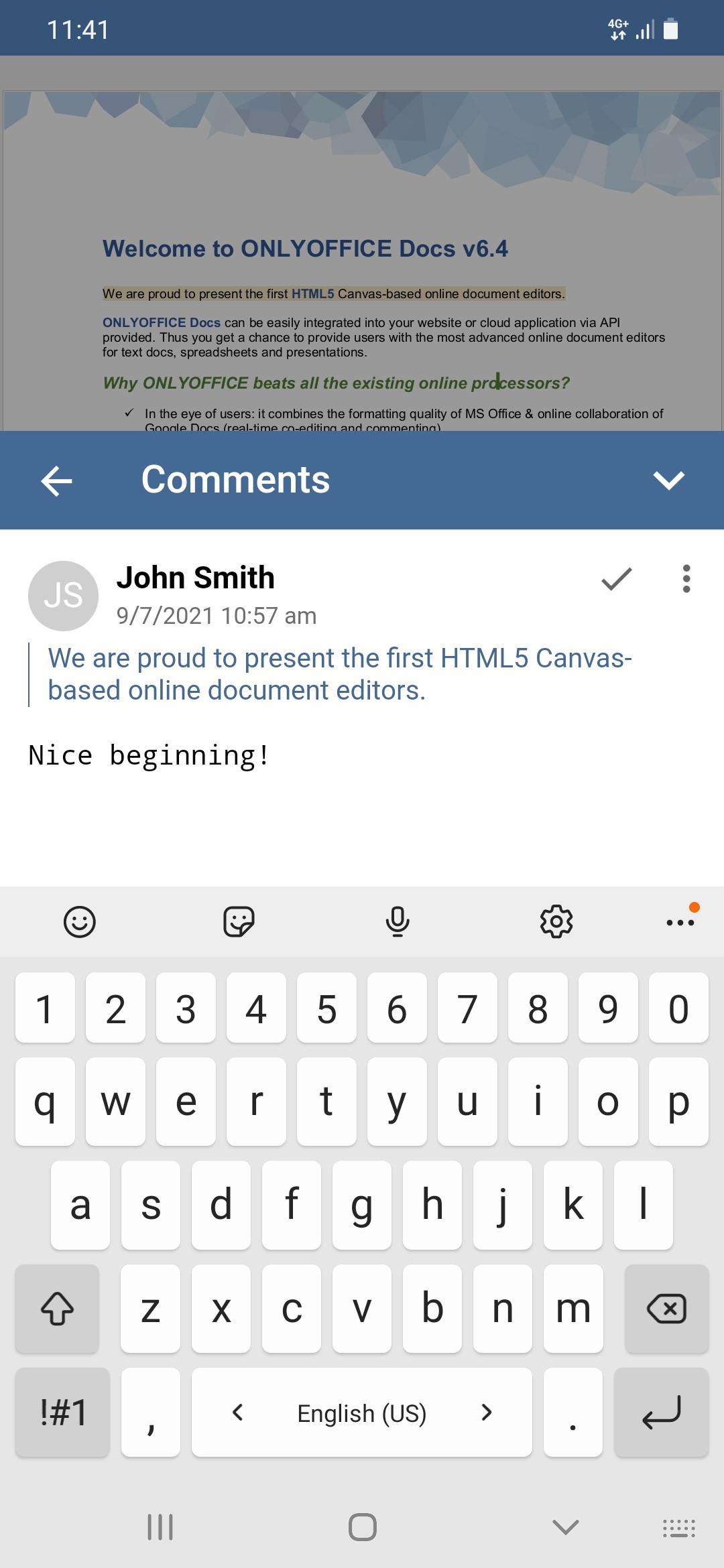Start voice input with the microphone

pyautogui.click(x=398, y=922)
